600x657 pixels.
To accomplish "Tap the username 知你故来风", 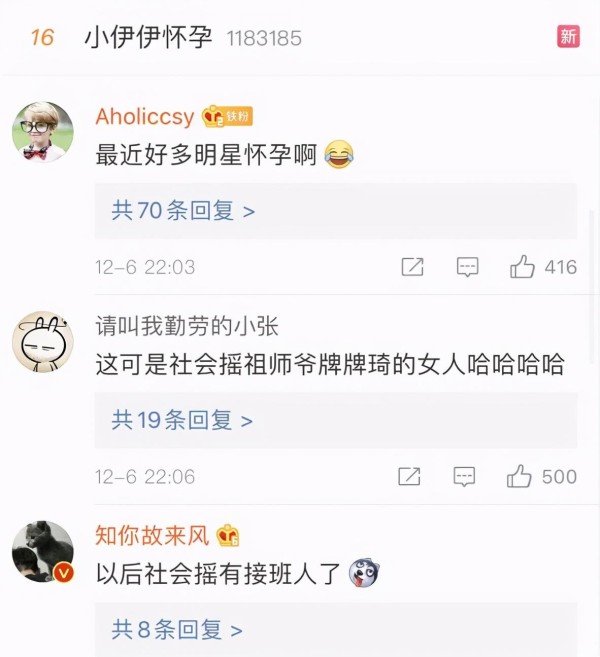I will [152, 535].
